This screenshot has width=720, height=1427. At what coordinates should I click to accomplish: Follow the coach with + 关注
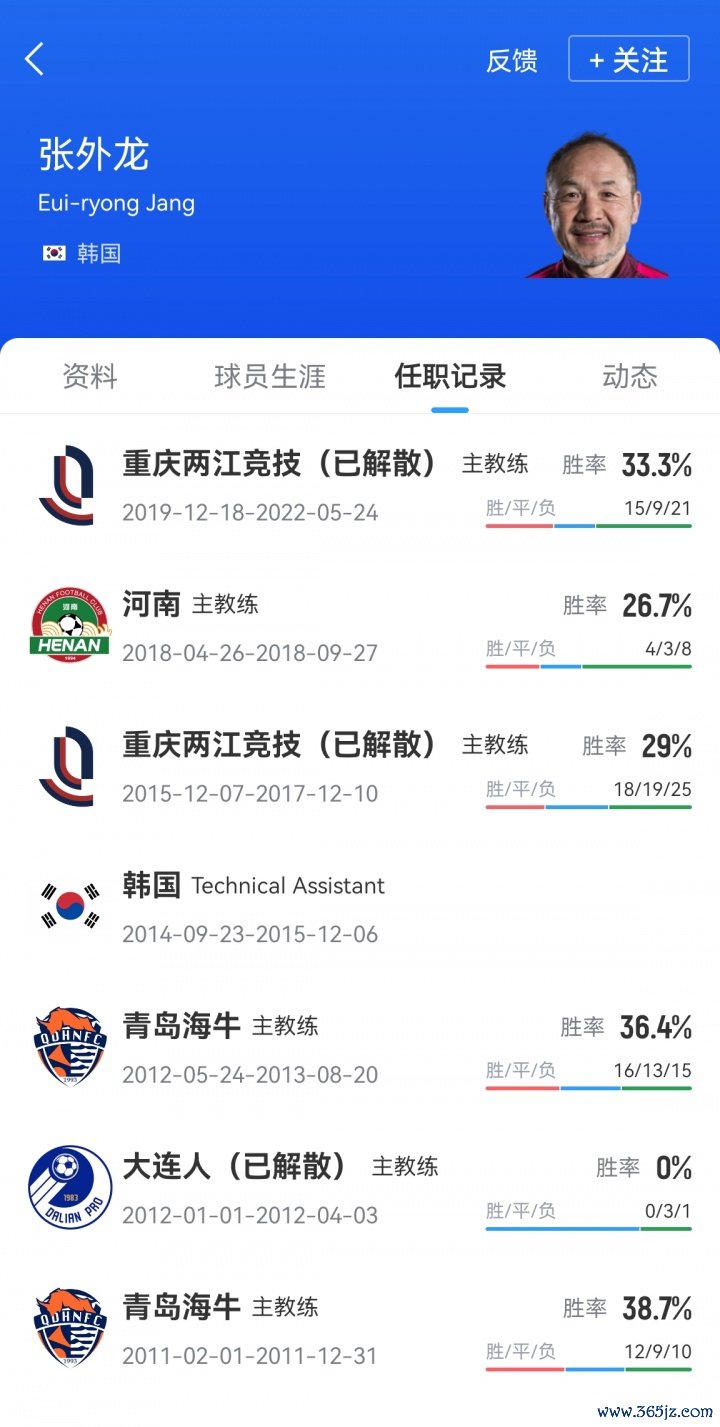click(628, 59)
